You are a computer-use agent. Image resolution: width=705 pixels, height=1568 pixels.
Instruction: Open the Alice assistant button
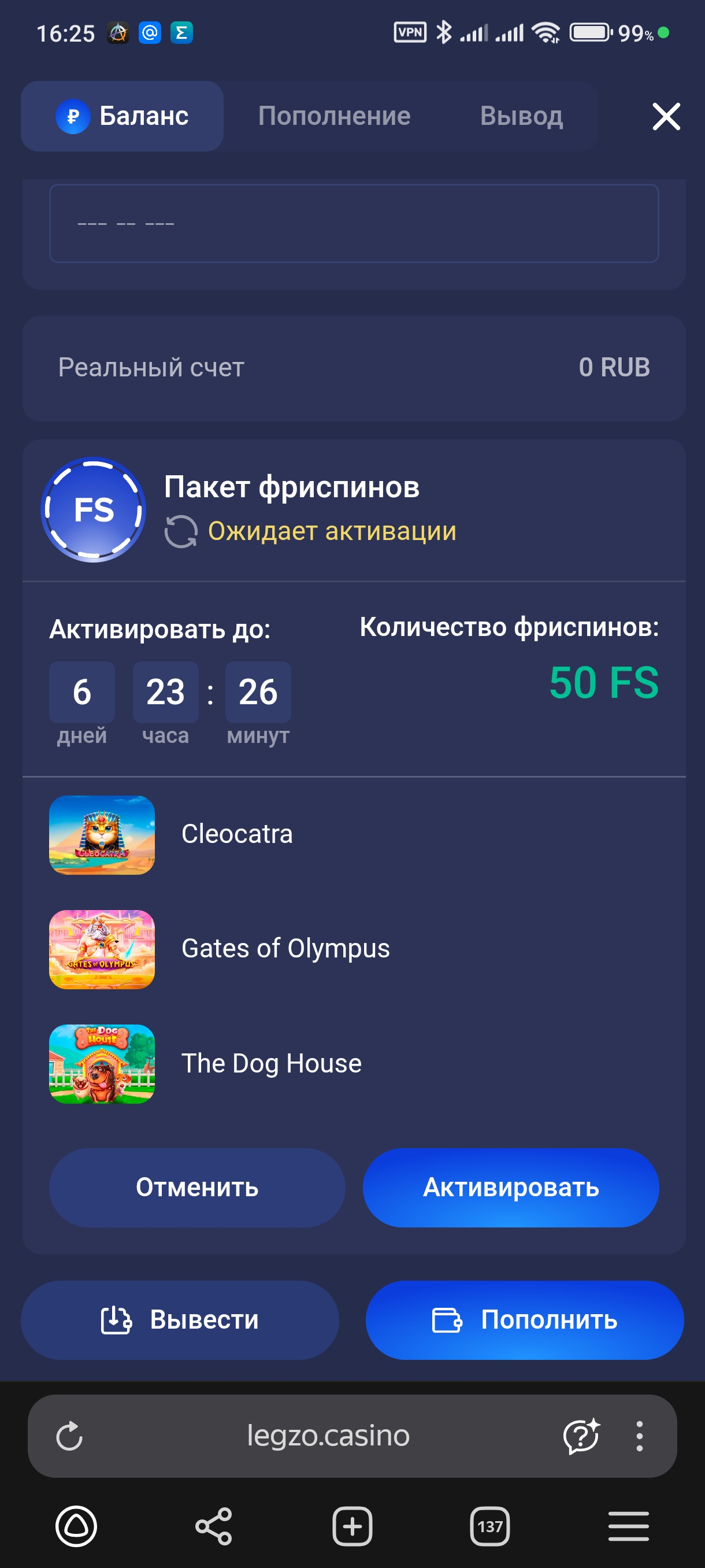point(76,1526)
